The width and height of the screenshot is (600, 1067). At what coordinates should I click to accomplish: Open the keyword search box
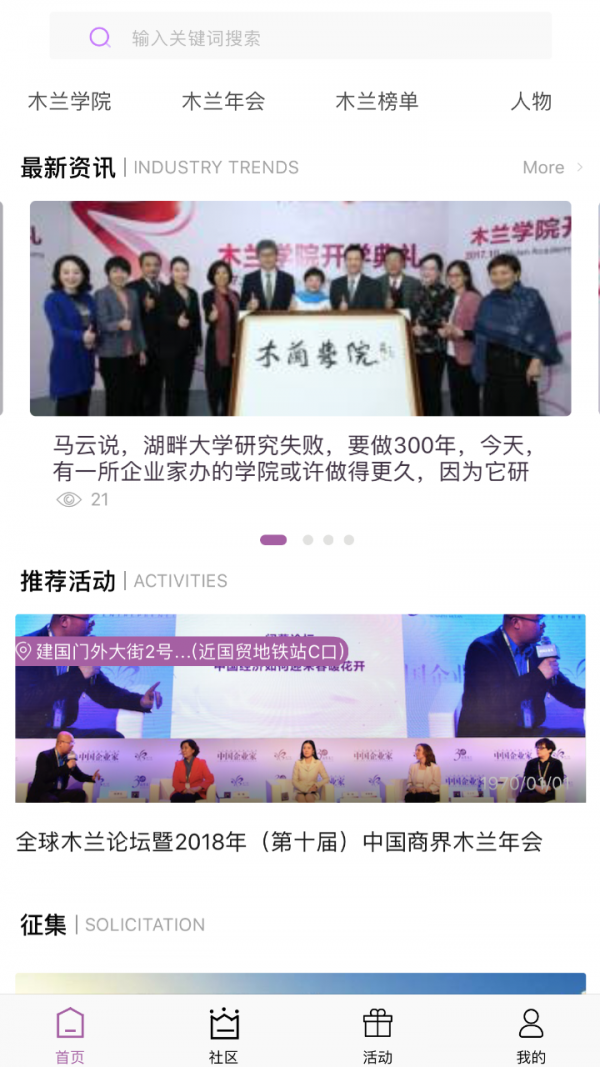300,38
